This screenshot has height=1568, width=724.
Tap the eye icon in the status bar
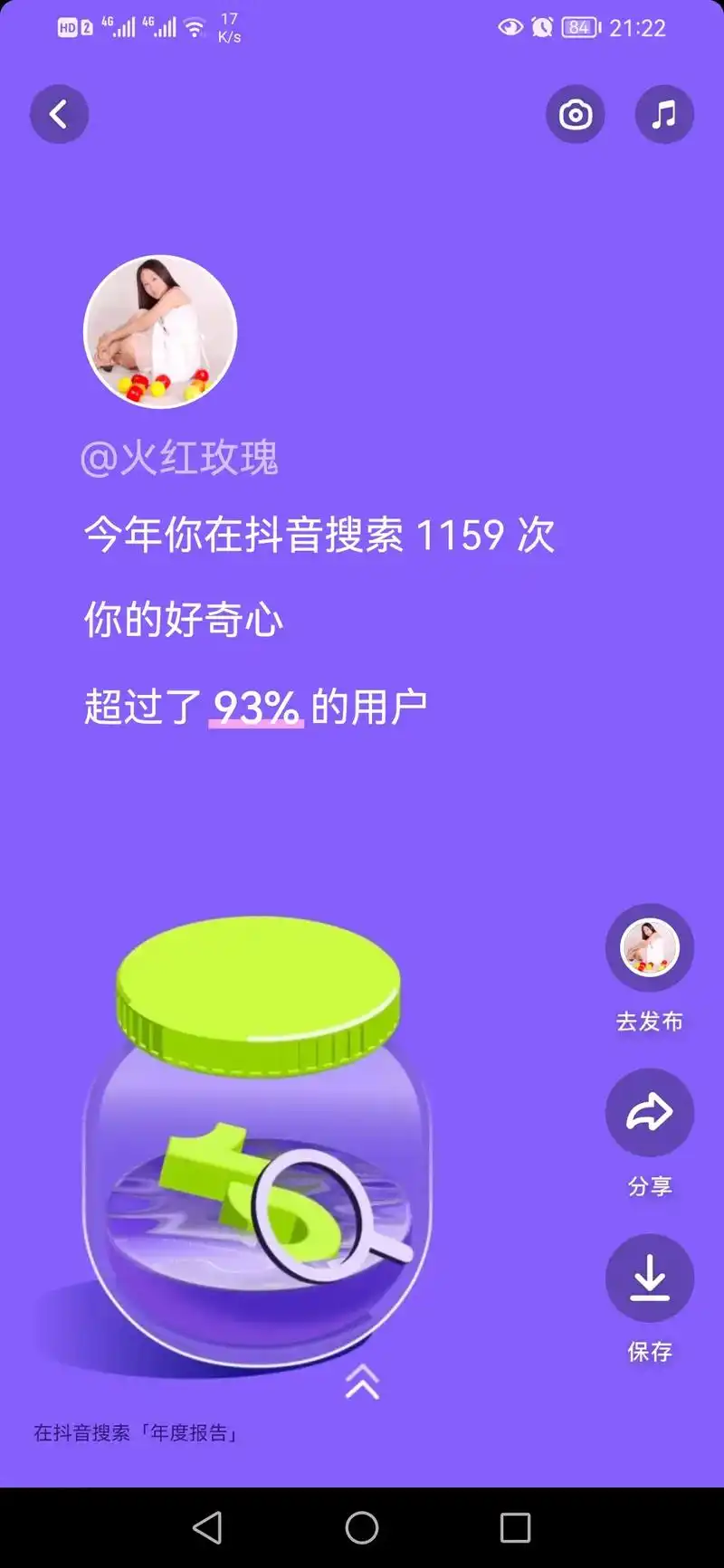(x=509, y=27)
